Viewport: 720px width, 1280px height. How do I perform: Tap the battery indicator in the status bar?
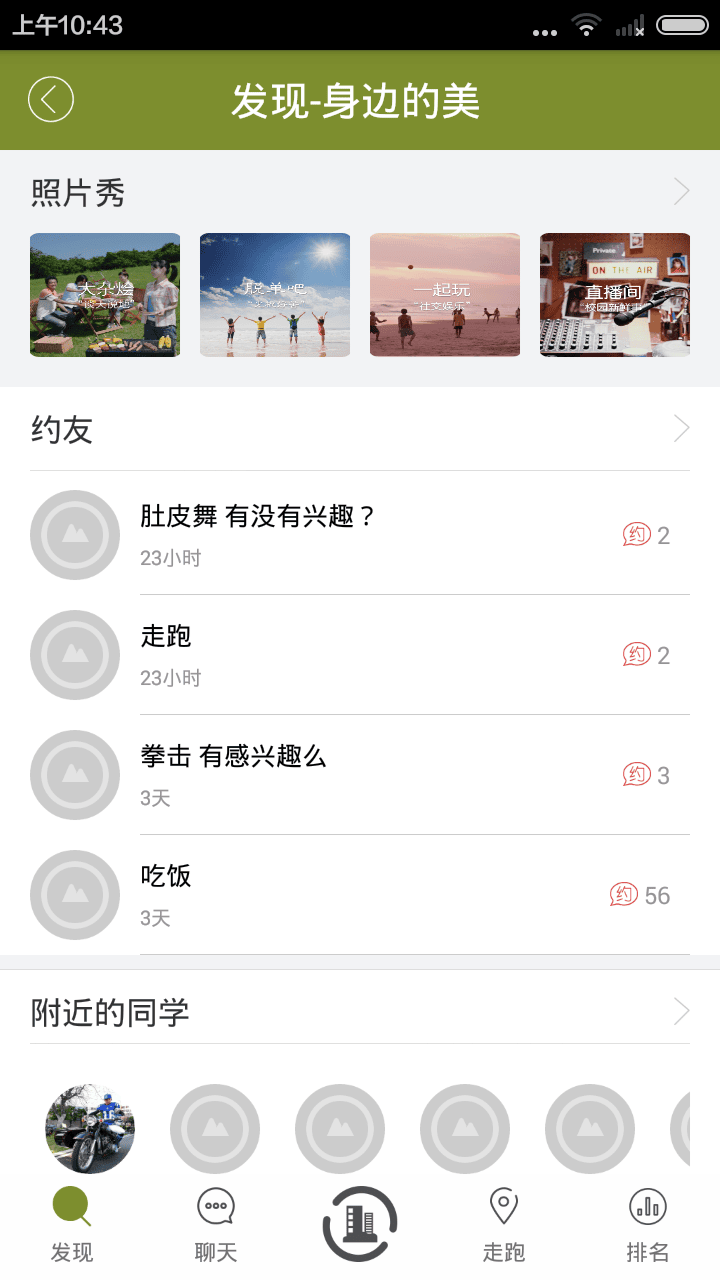click(x=682, y=27)
